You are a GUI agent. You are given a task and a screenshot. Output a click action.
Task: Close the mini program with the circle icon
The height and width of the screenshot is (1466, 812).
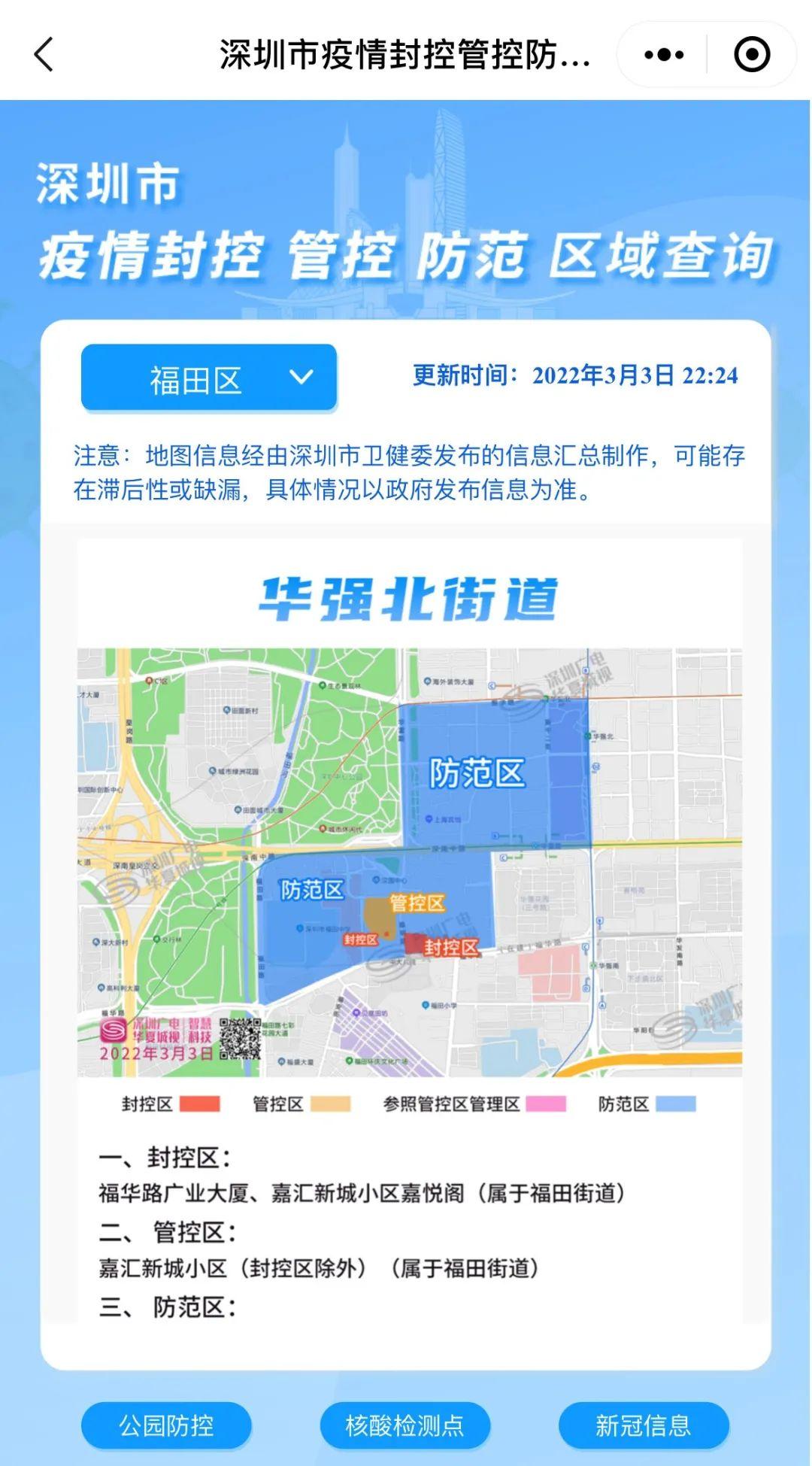coord(751,55)
